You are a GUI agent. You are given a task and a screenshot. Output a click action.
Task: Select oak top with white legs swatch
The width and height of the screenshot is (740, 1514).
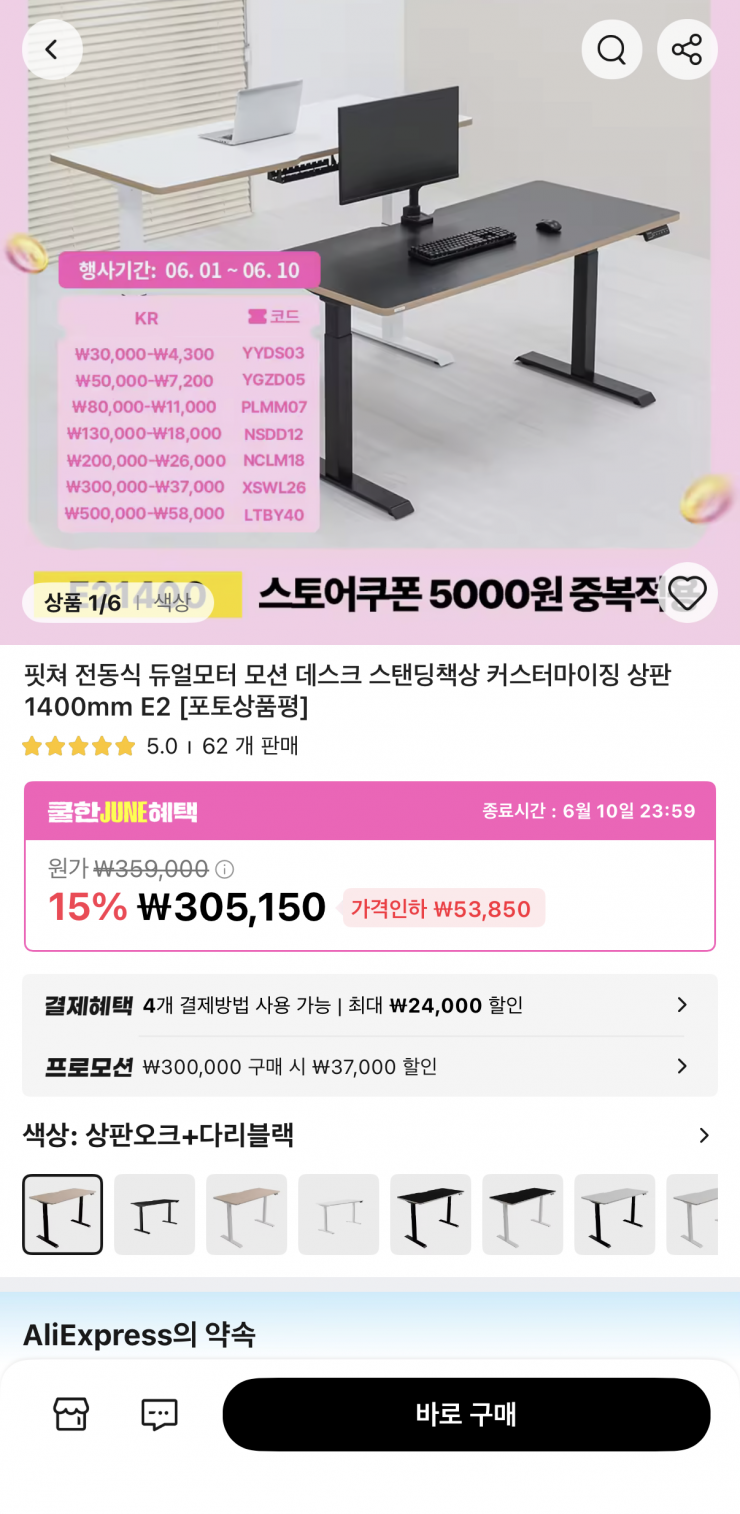pyautogui.click(x=246, y=1214)
